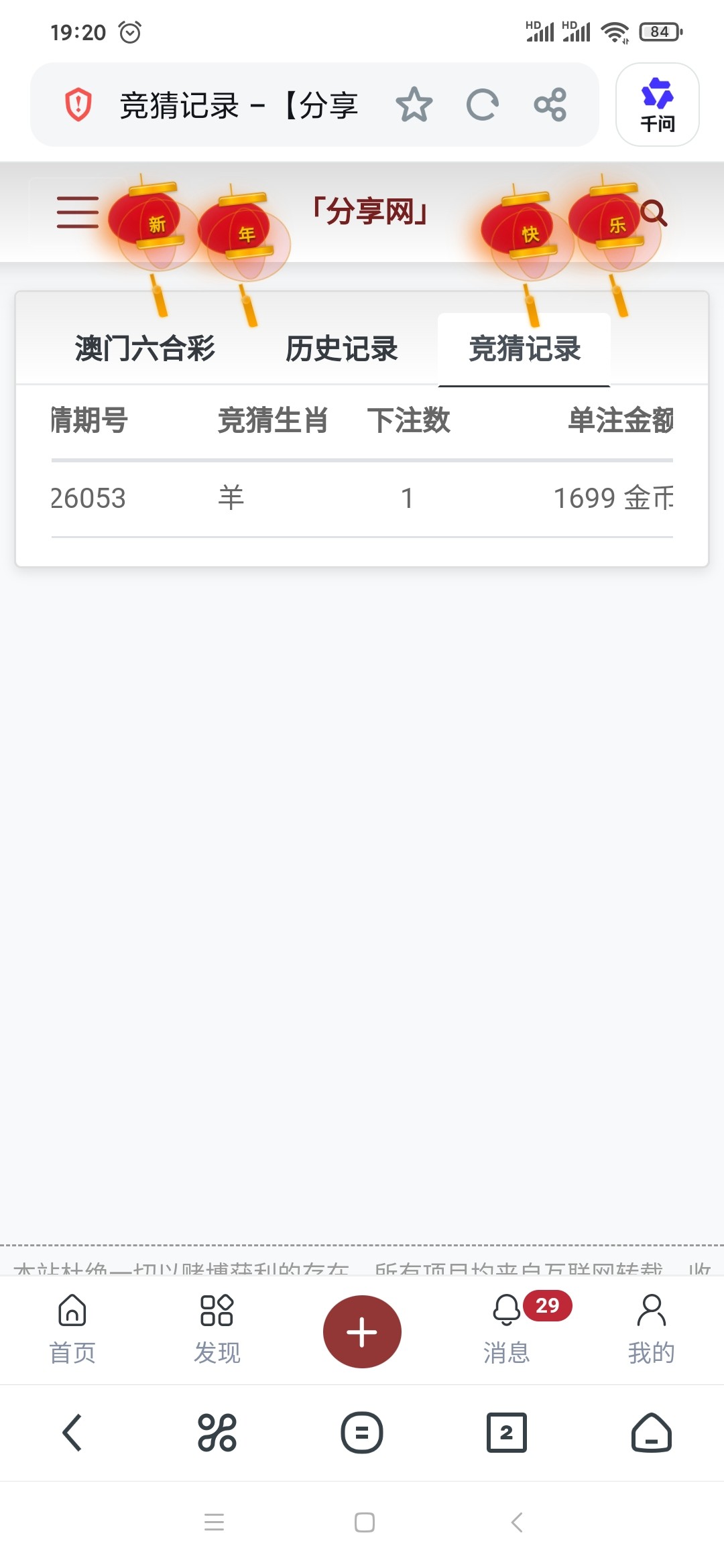View the two open browser tabs

506,1433
